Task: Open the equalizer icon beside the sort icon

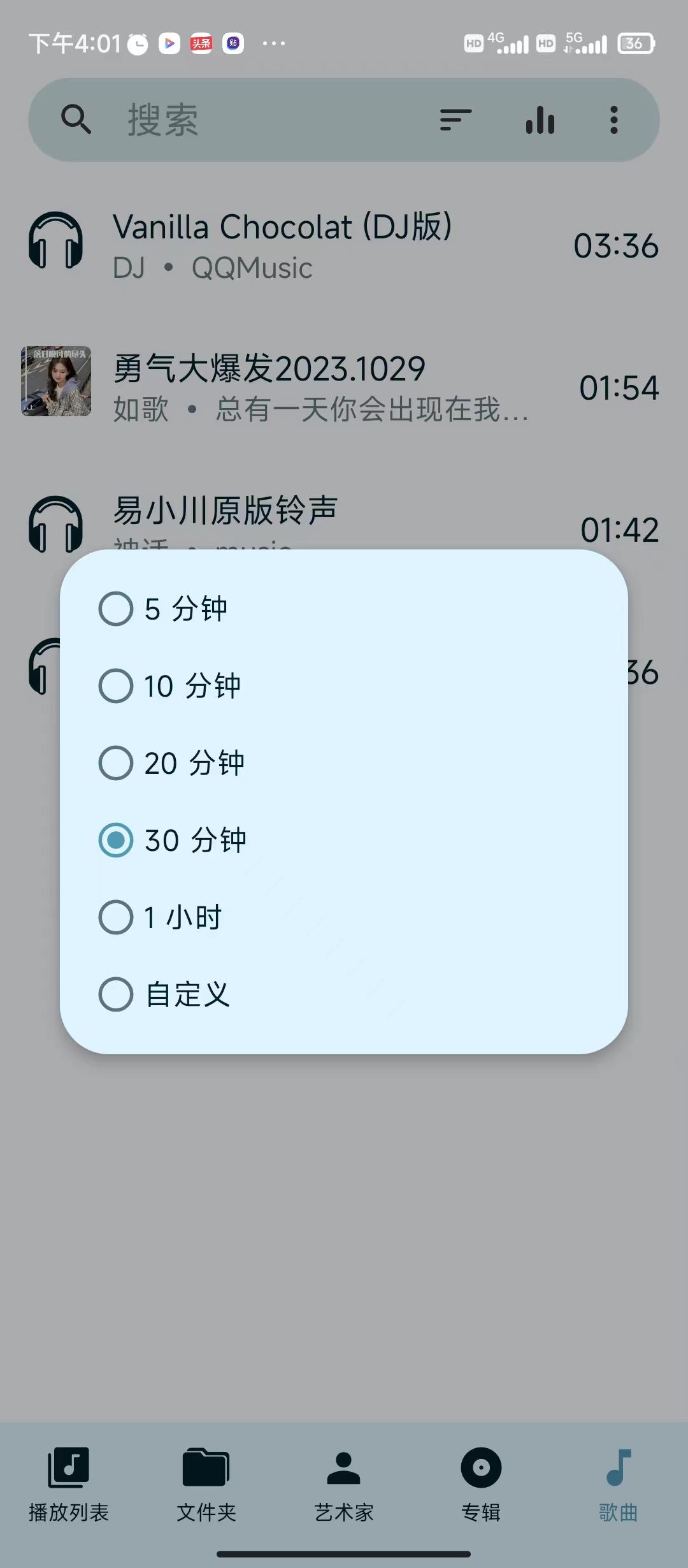Action: [x=540, y=119]
